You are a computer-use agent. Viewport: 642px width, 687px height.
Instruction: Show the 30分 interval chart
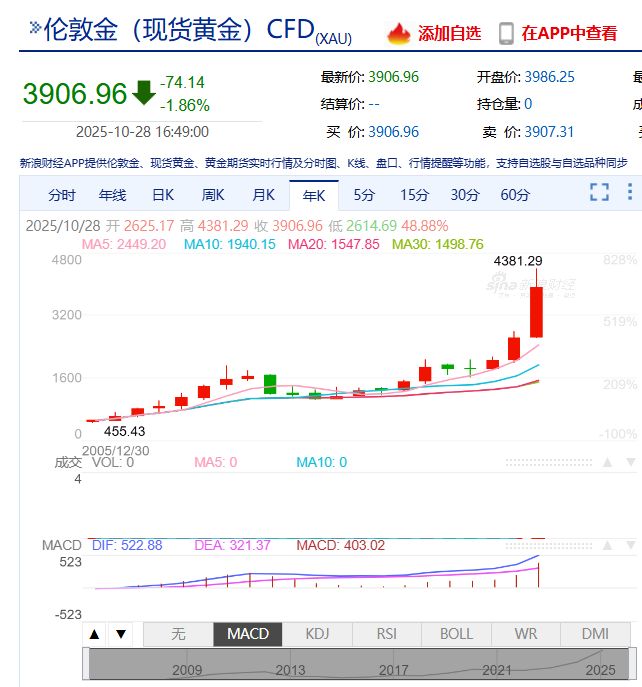tap(464, 195)
